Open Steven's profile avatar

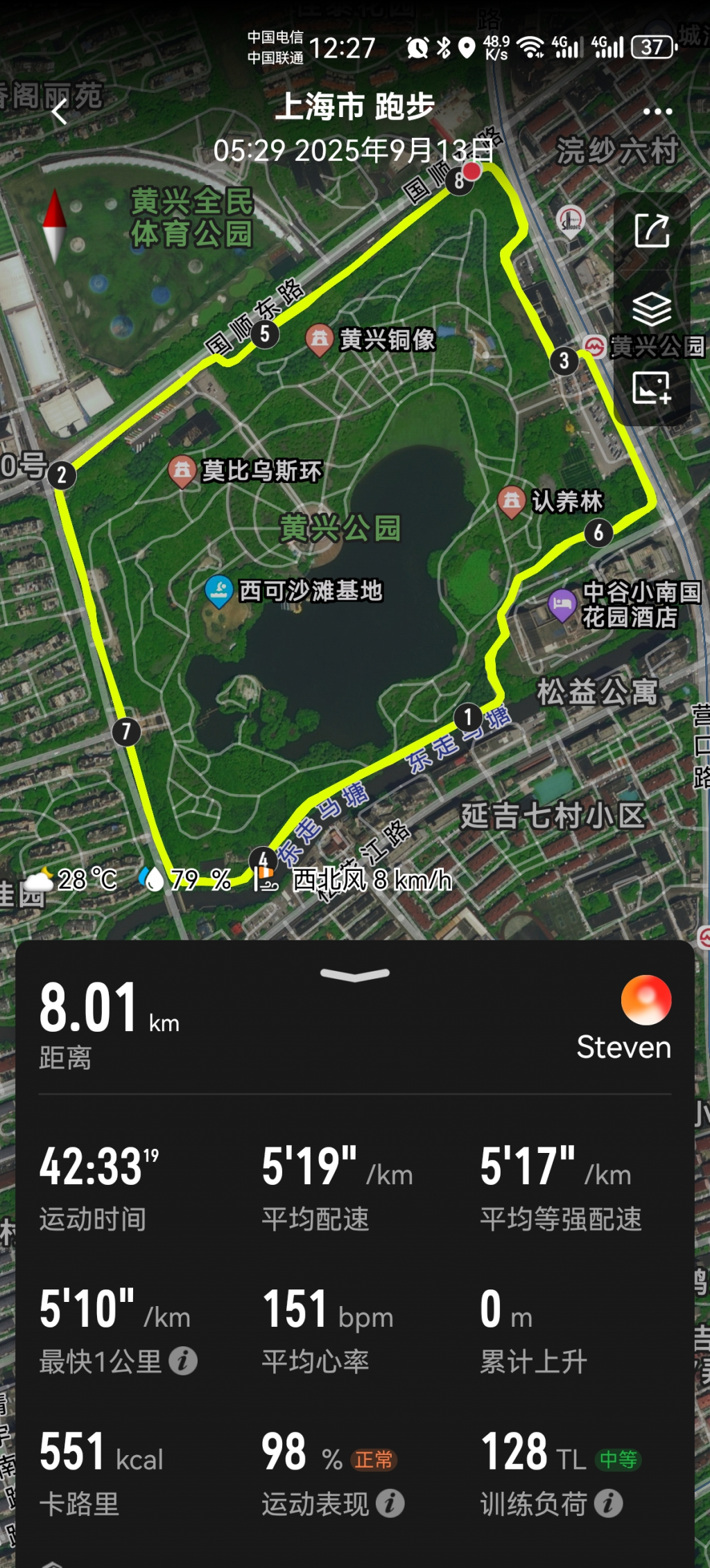[x=646, y=1000]
